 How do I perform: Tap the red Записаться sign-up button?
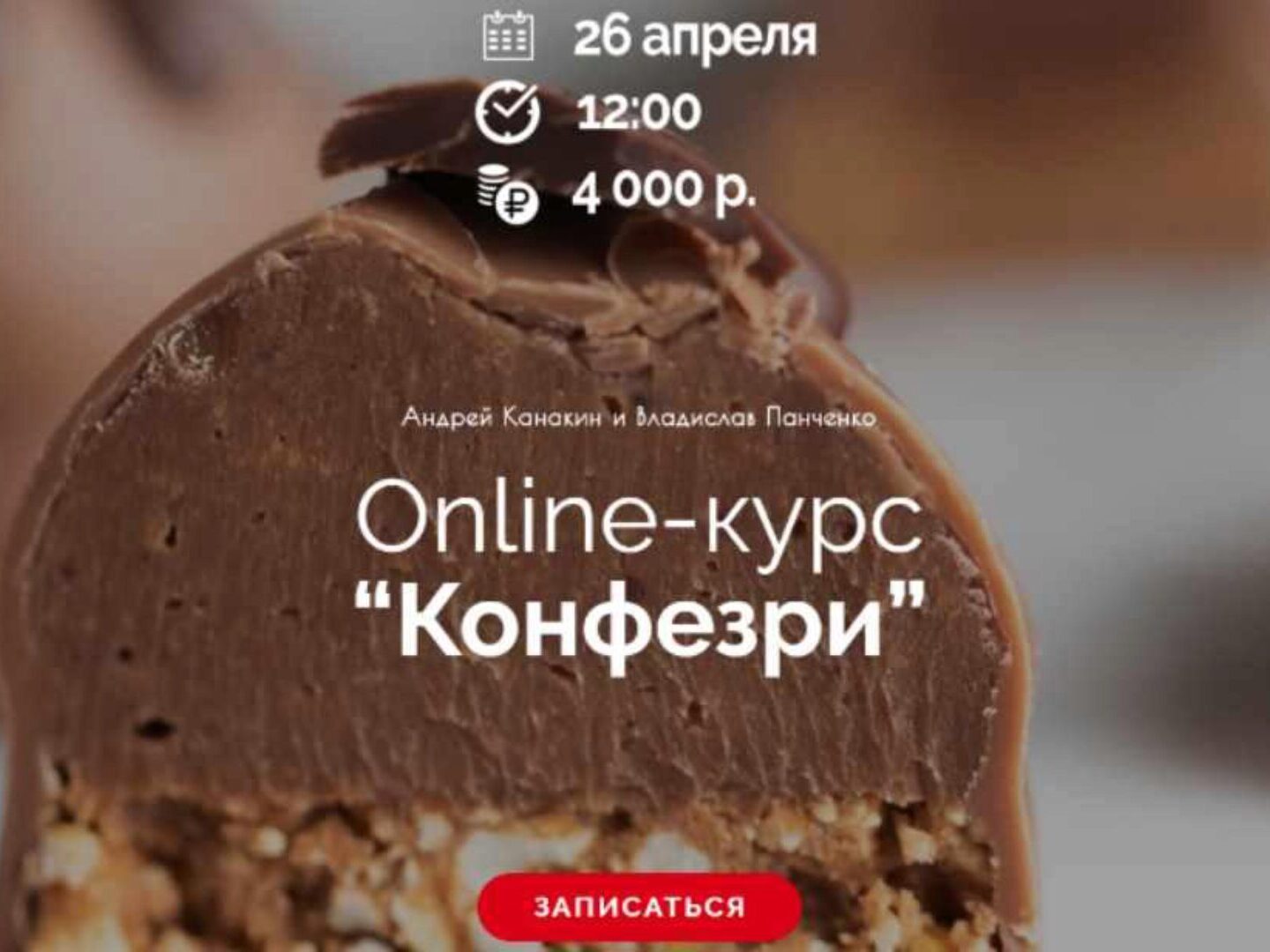pos(639,906)
